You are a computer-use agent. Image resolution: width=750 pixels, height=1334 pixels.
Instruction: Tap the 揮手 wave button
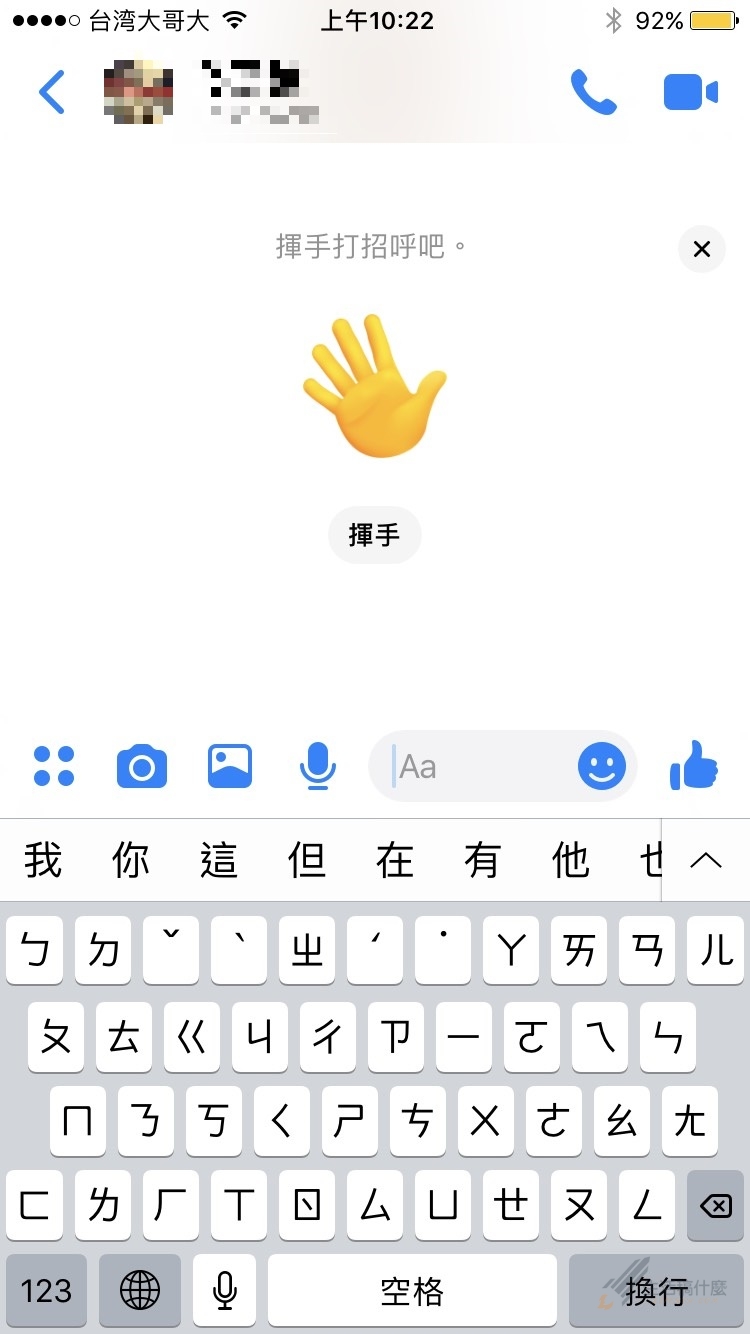(375, 535)
